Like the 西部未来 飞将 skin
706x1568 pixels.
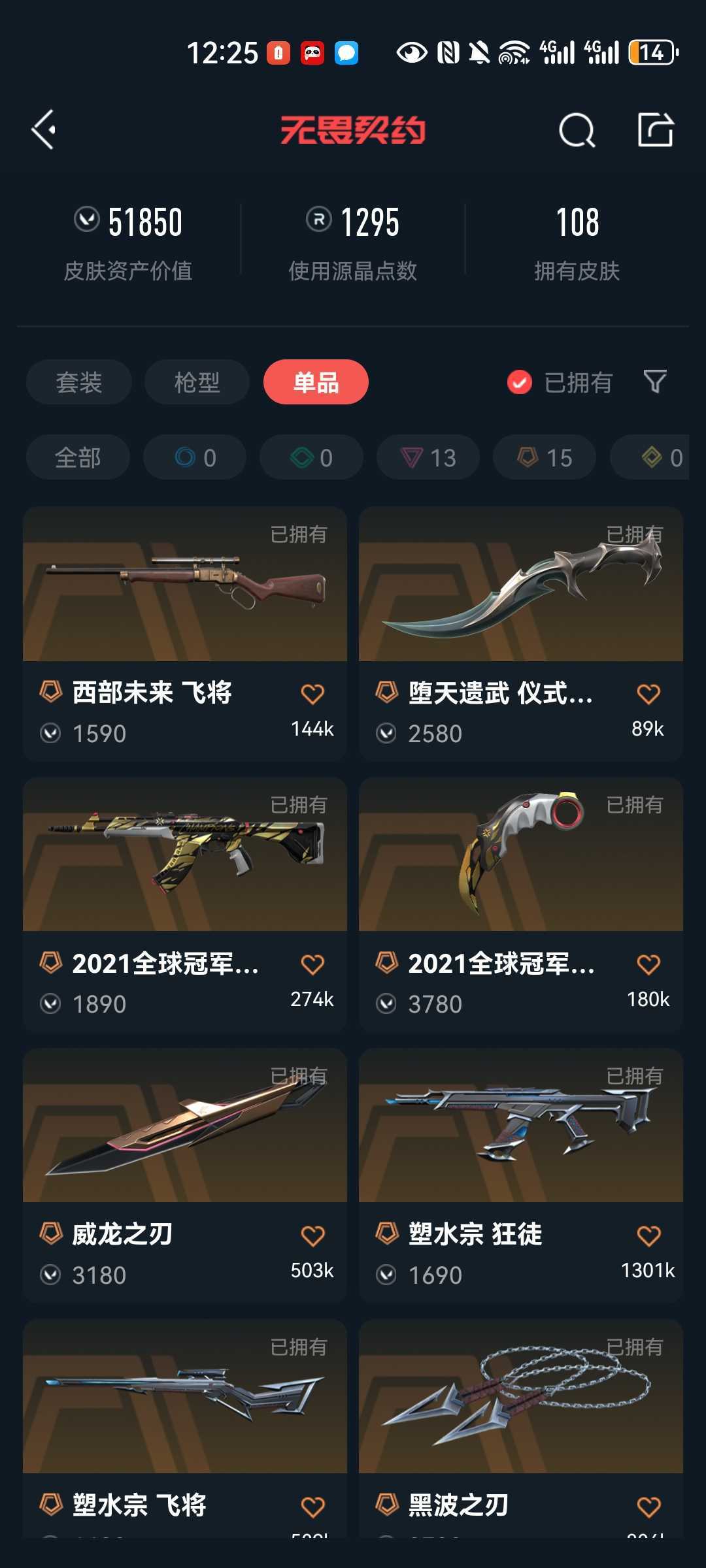click(312, 694)
